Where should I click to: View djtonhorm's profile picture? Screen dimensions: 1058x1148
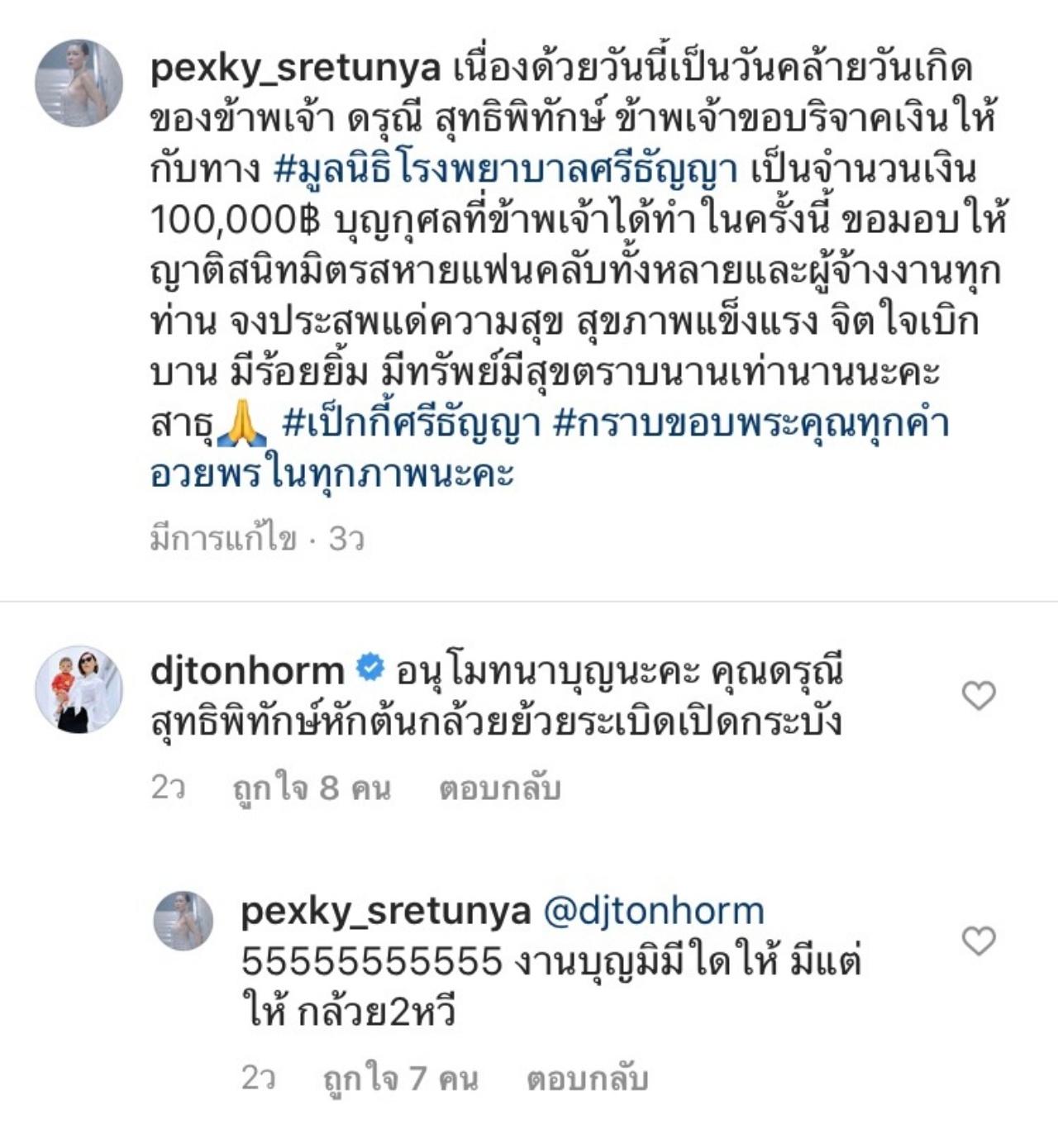(79, 690)
